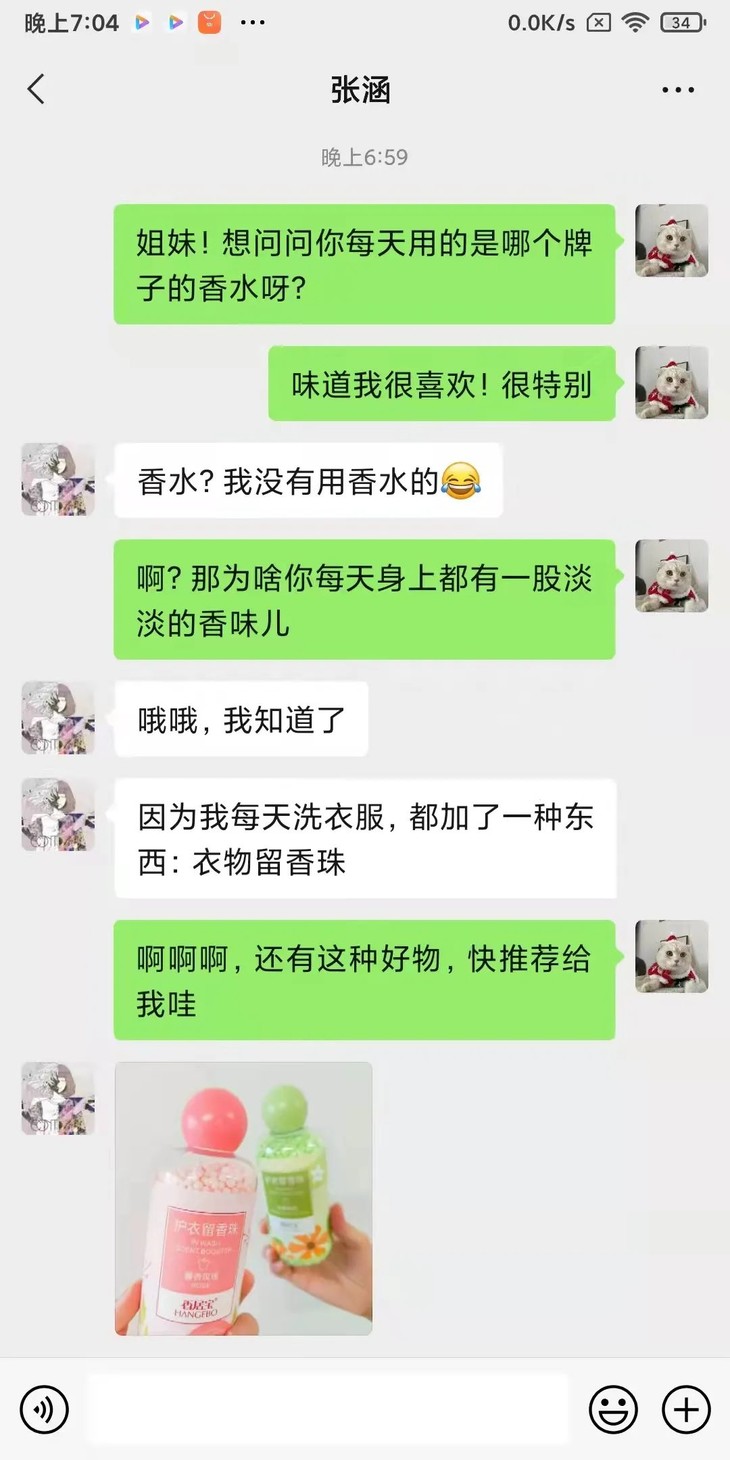
Task: Tap your cat avatar next to your message
Action: 671,241
